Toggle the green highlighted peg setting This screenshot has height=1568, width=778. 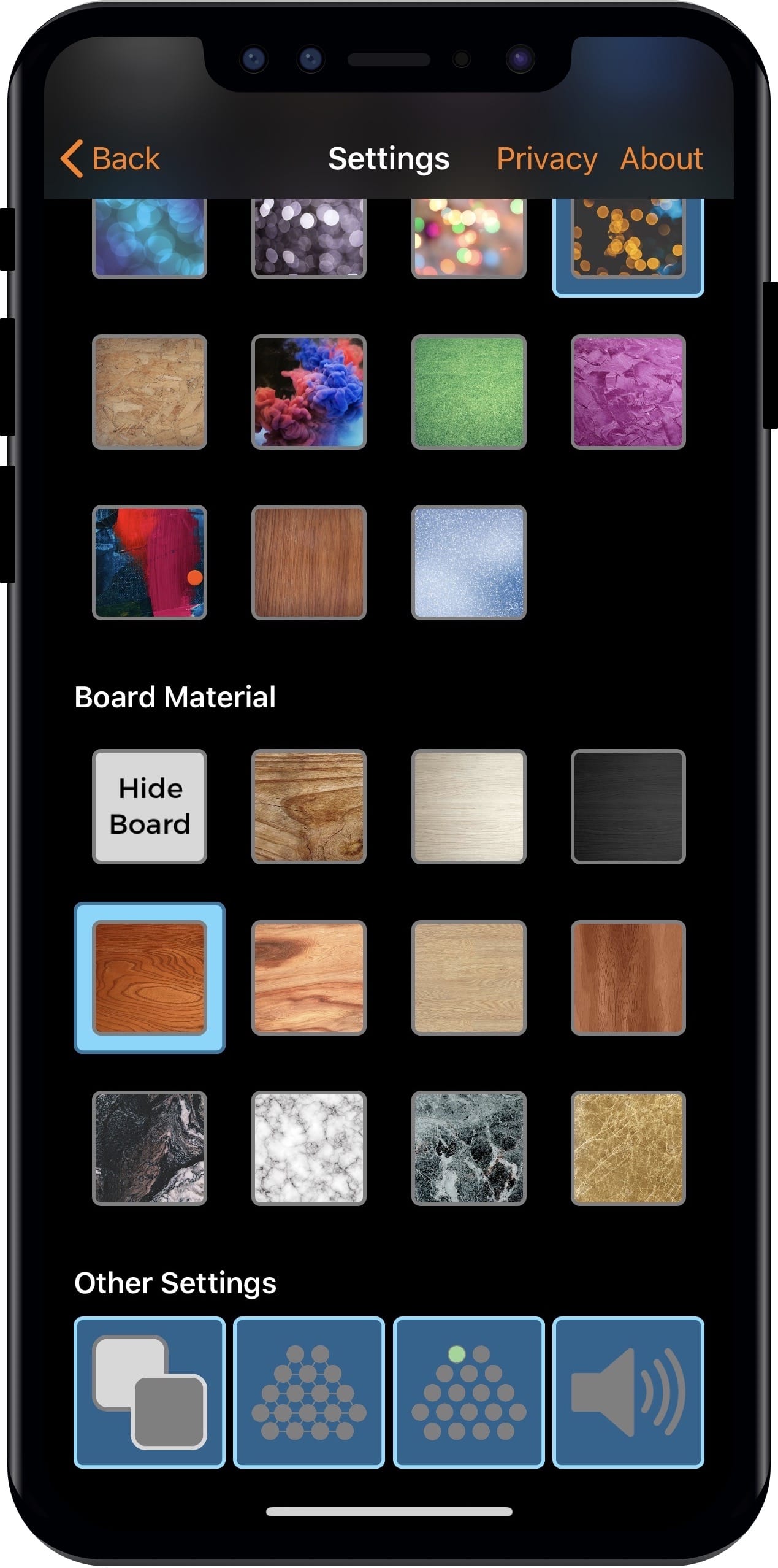click(468, 1392)
